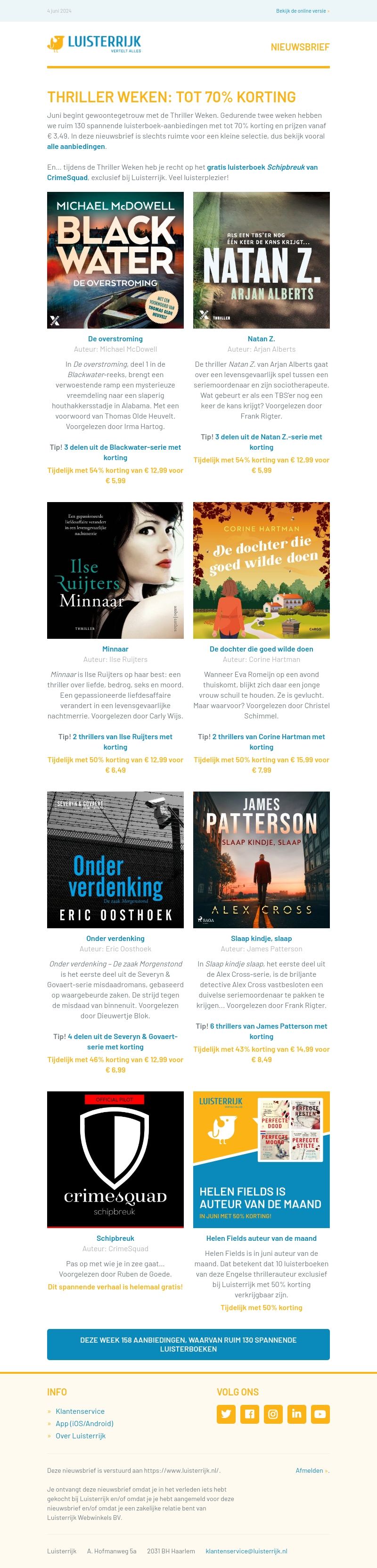Open gratis luisterboek Schipbreuk link
Viewport: 377px width, 1568px height.
tap(262, 167)
